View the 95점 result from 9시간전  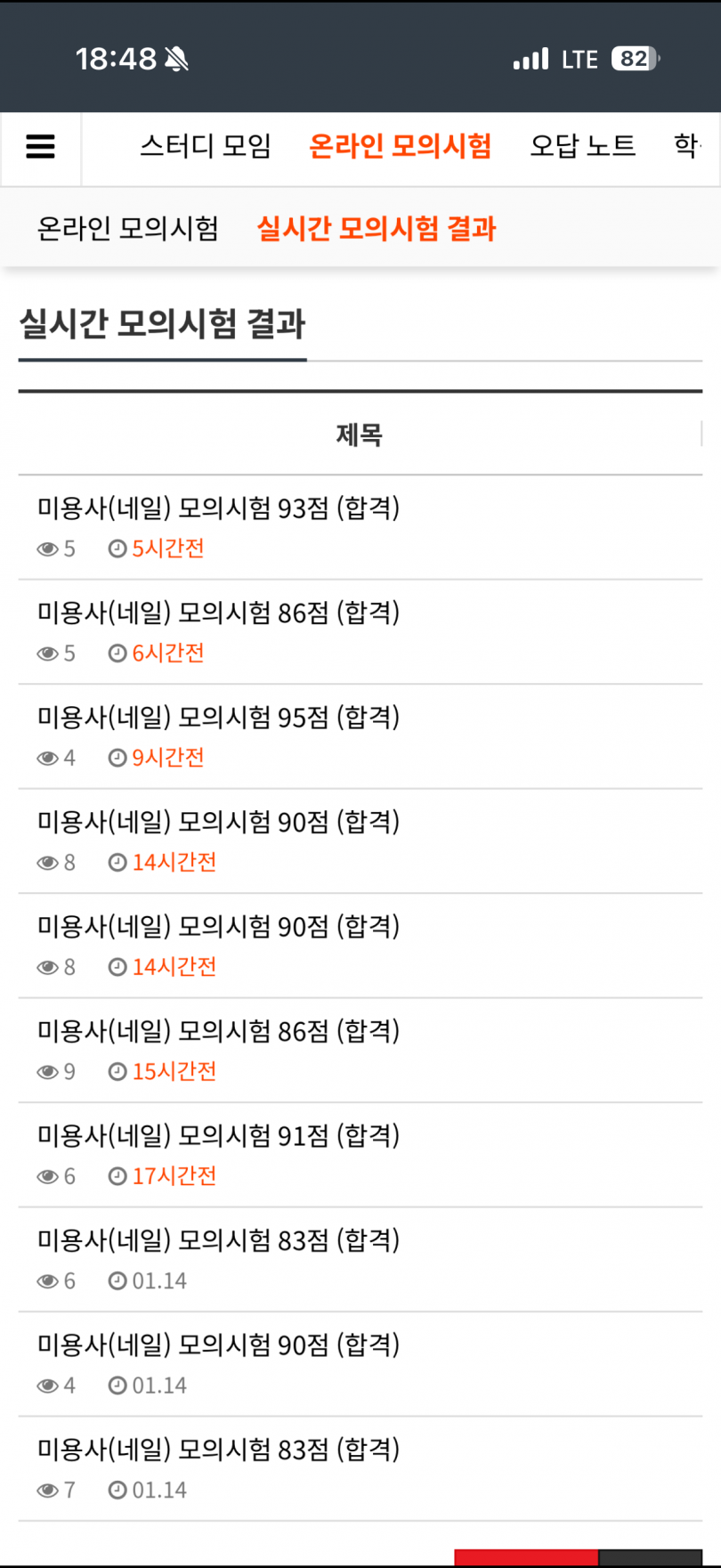[218, 718]
